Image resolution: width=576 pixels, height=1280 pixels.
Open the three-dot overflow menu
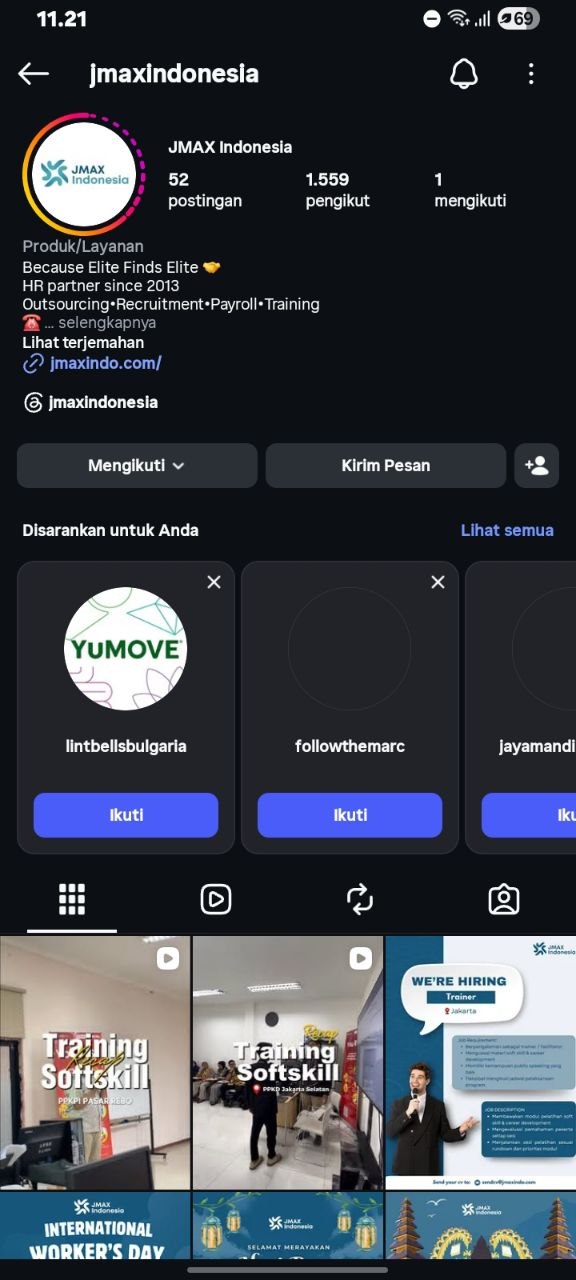(x=531, y=74)
